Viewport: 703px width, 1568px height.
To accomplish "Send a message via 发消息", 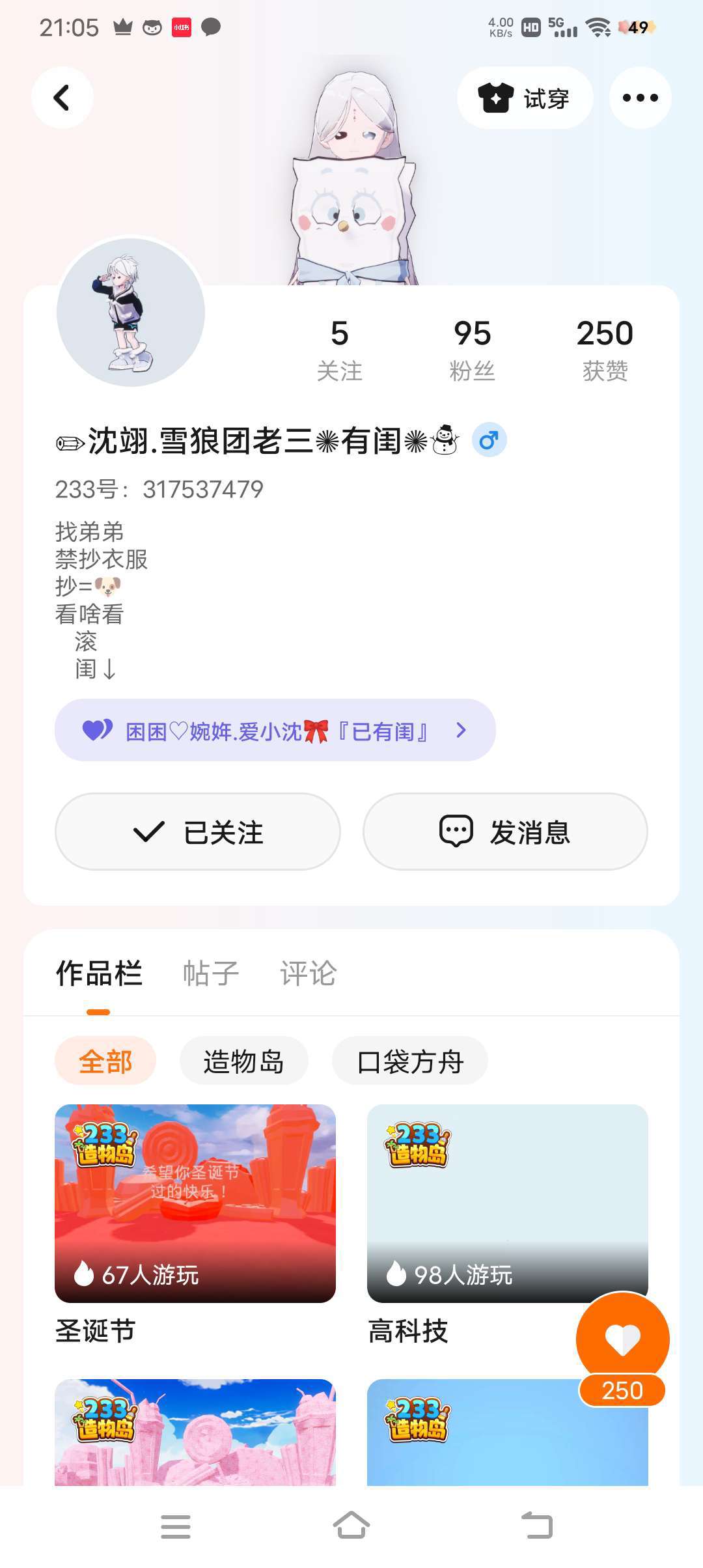I will point(505,832).
